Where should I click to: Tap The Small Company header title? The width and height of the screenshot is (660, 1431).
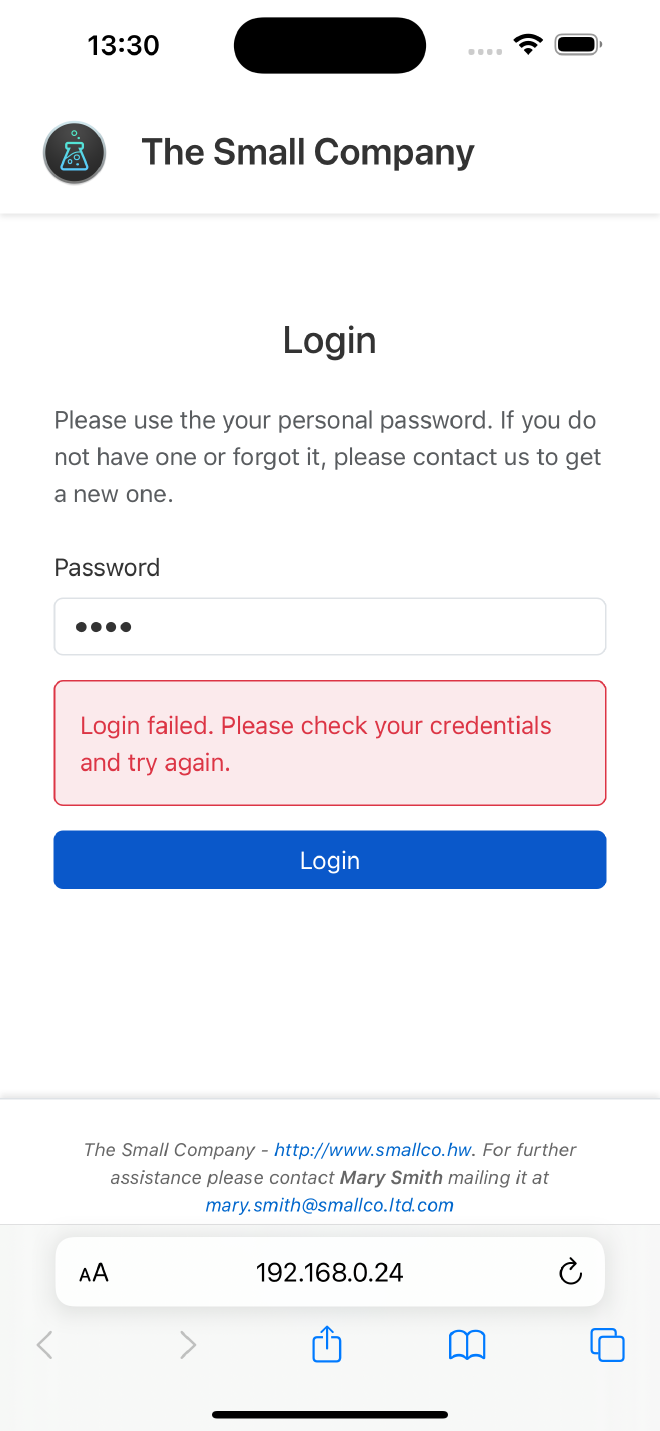[x=308, y=152]
